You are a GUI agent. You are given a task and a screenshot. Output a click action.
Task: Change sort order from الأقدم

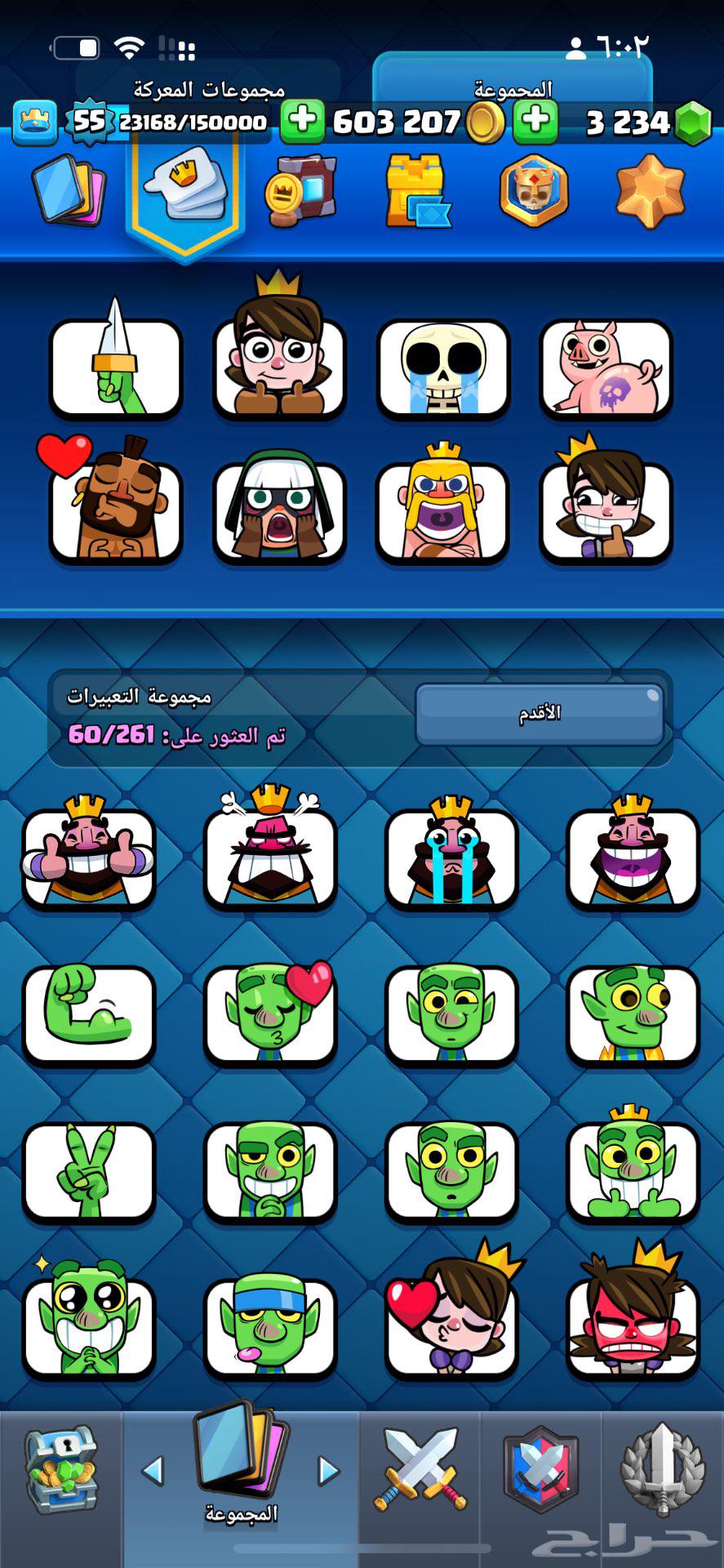[x=540, y=714]
